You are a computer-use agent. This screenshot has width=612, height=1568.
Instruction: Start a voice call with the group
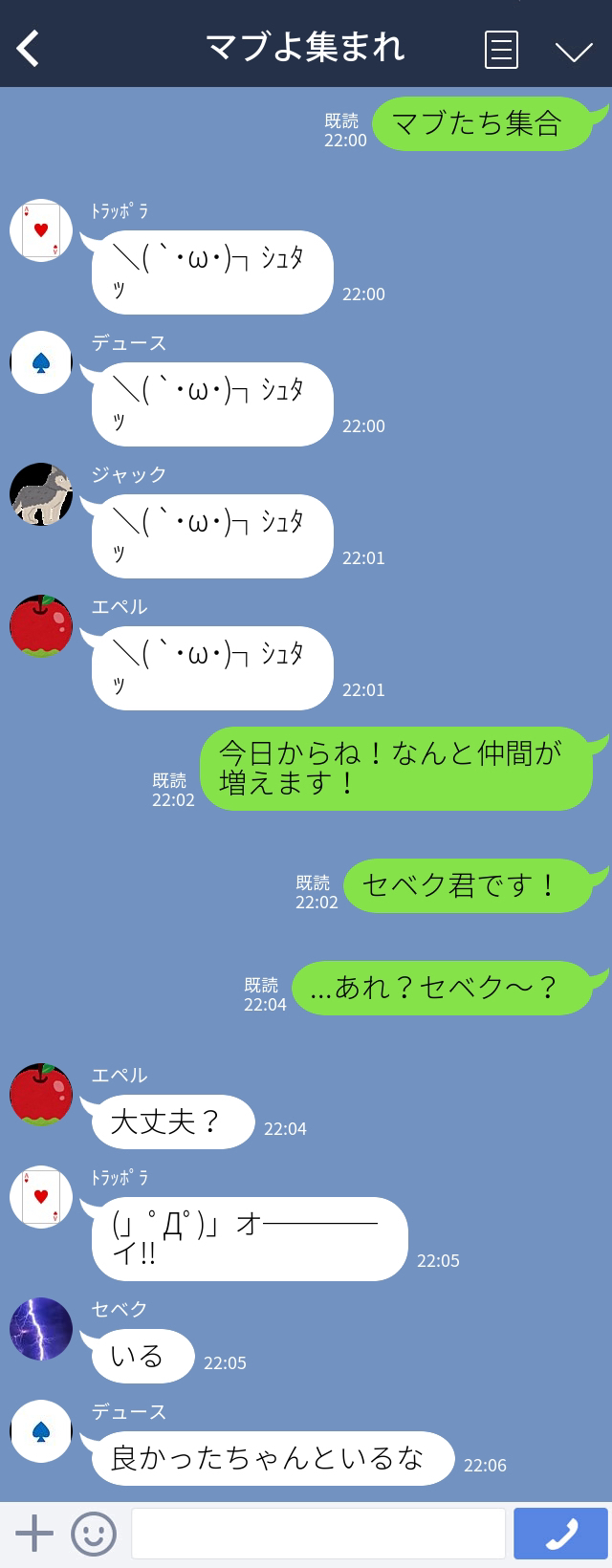click(x=561, y=1534)
